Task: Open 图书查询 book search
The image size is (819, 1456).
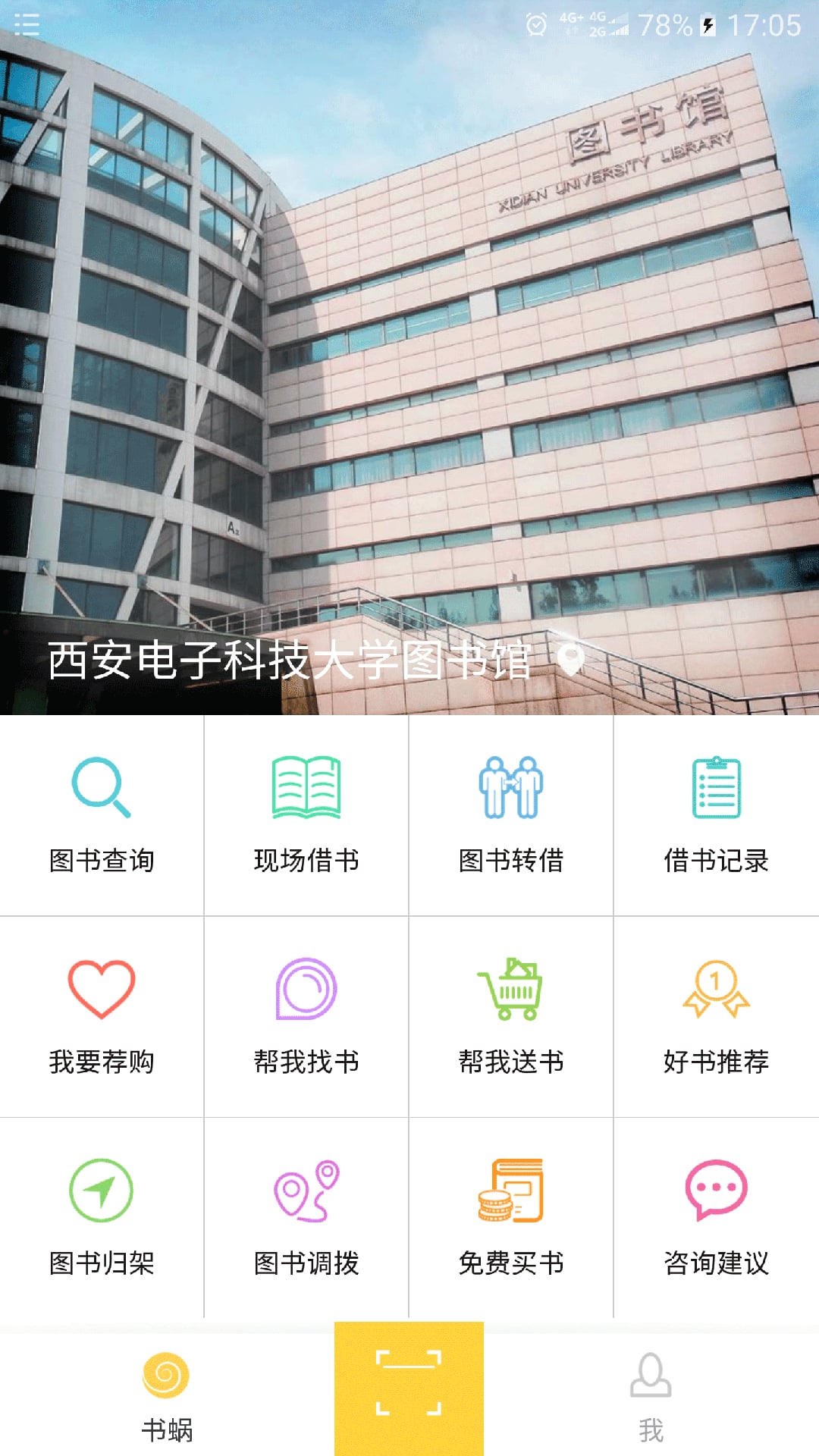Action: tap(102, 815)
